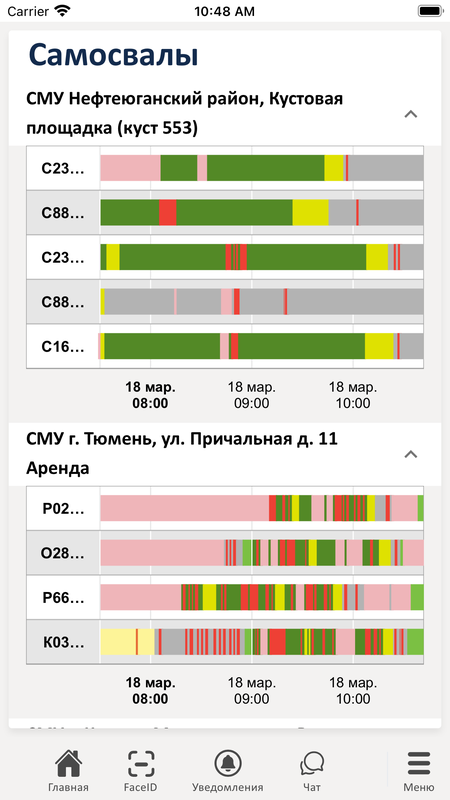Viewport: 450px width, 800px height.
Task: Go to the Главная tab
Action: click(x=68, y=770)
